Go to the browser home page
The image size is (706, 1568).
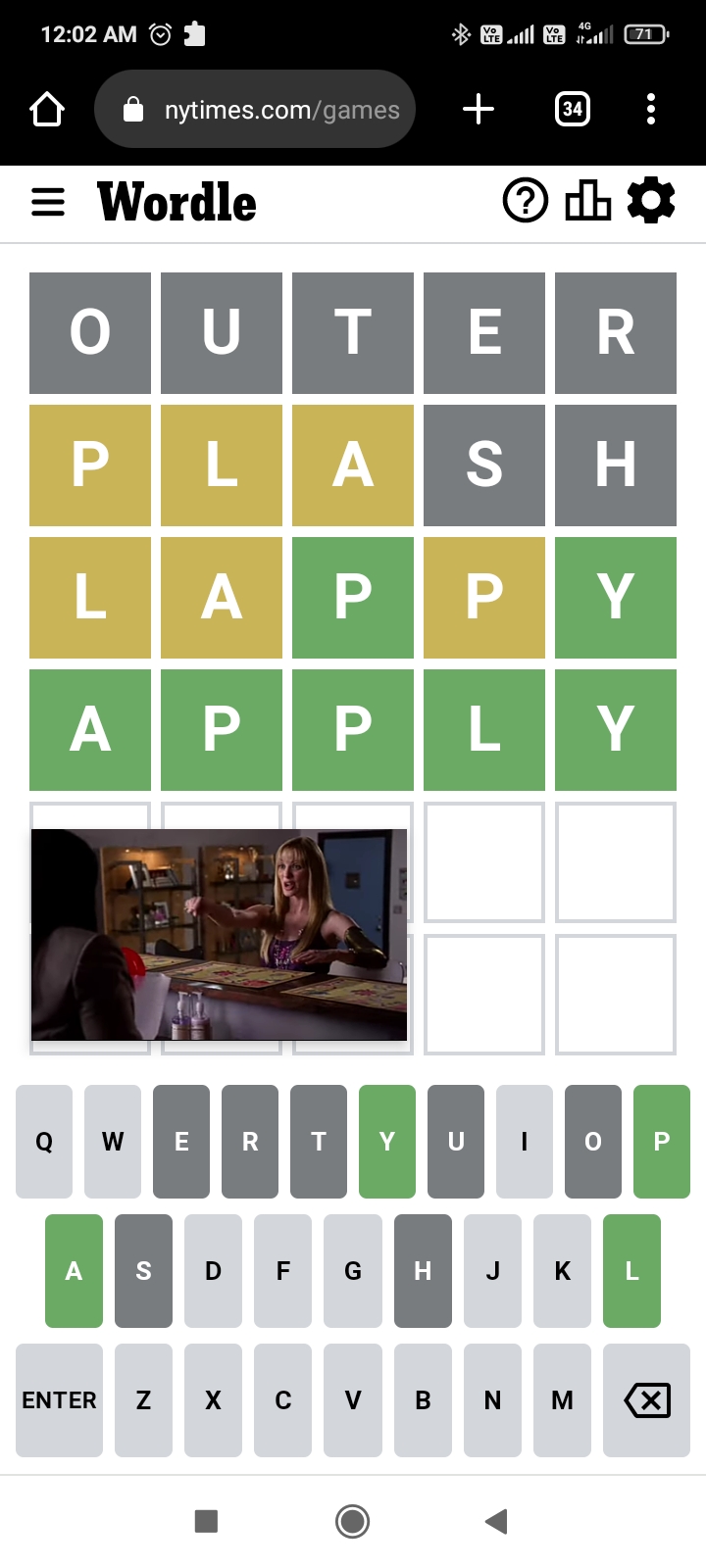(47, 109)
